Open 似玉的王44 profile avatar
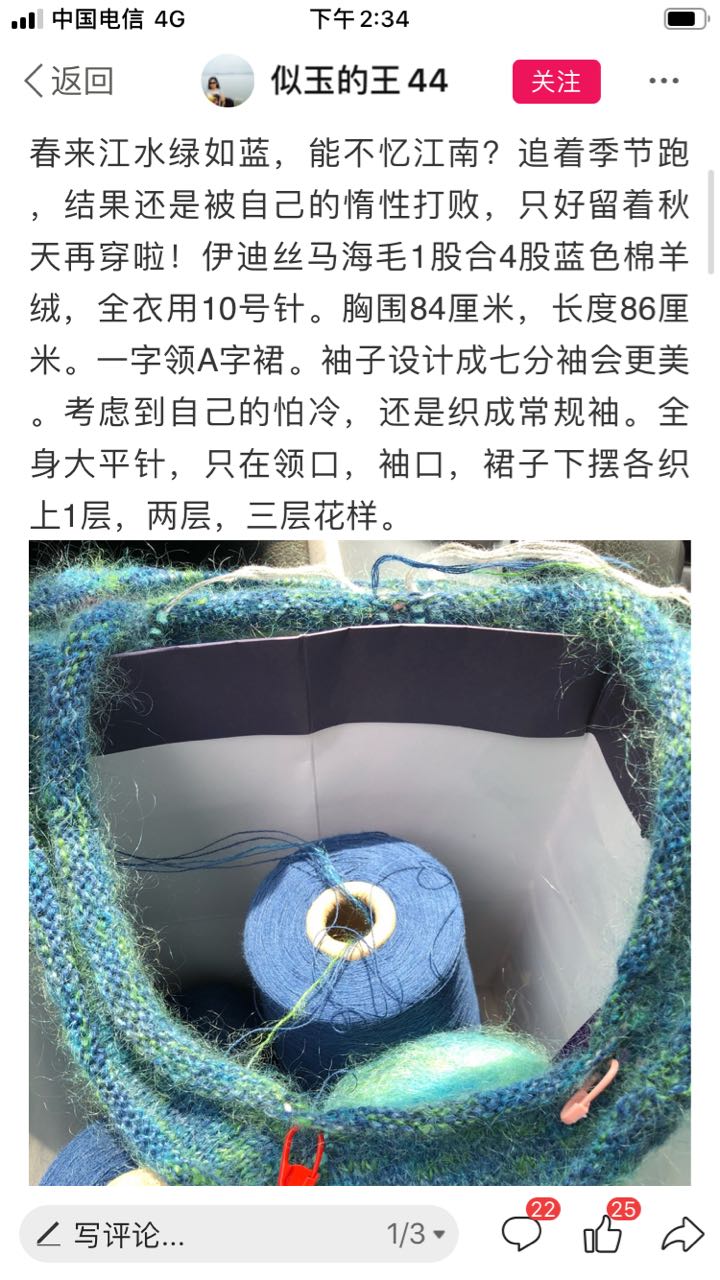This screenshot has width=720, height=1280. [x=228, y=81]
